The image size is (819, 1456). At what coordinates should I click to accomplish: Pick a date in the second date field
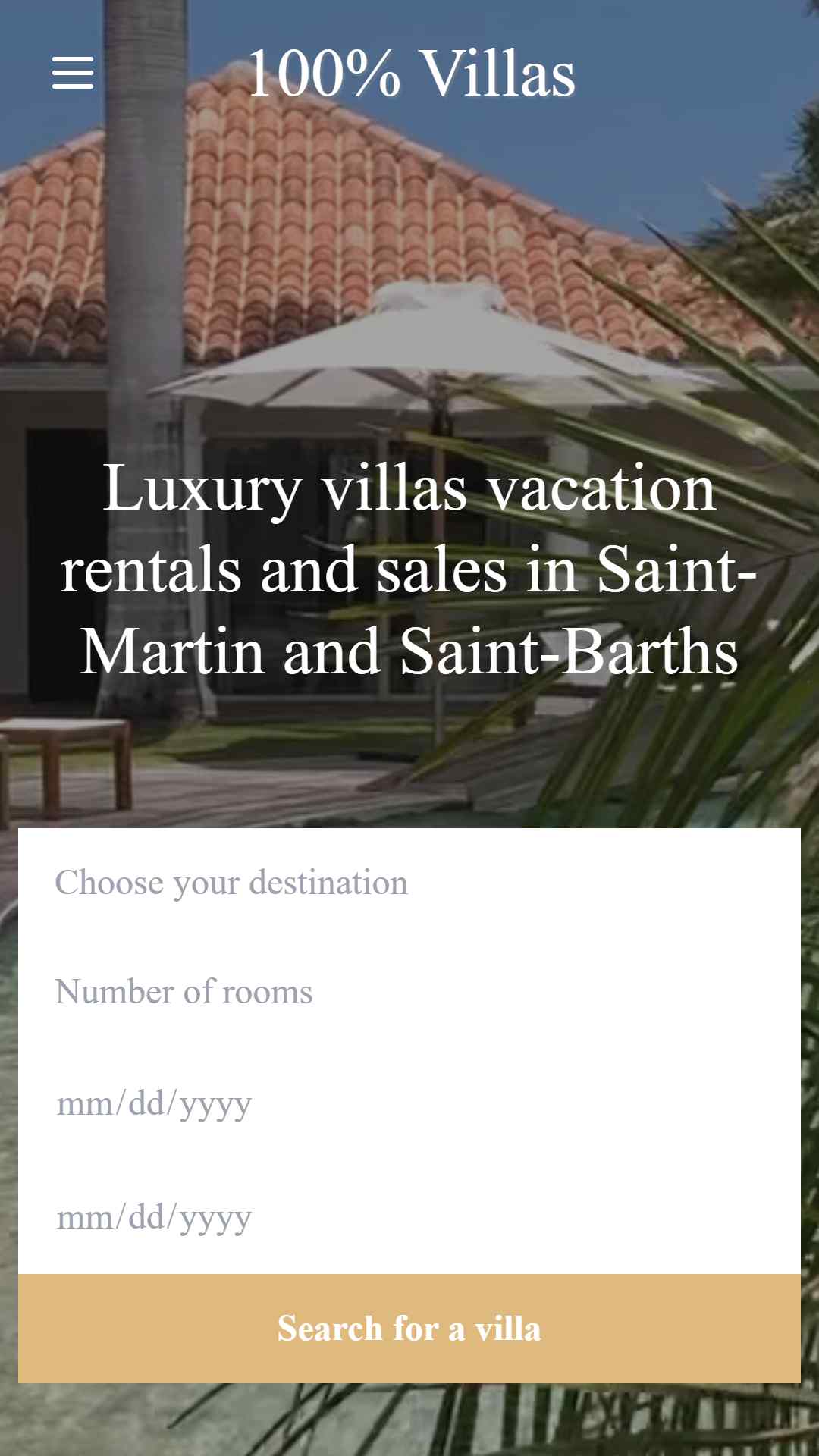coord(409,1218)
